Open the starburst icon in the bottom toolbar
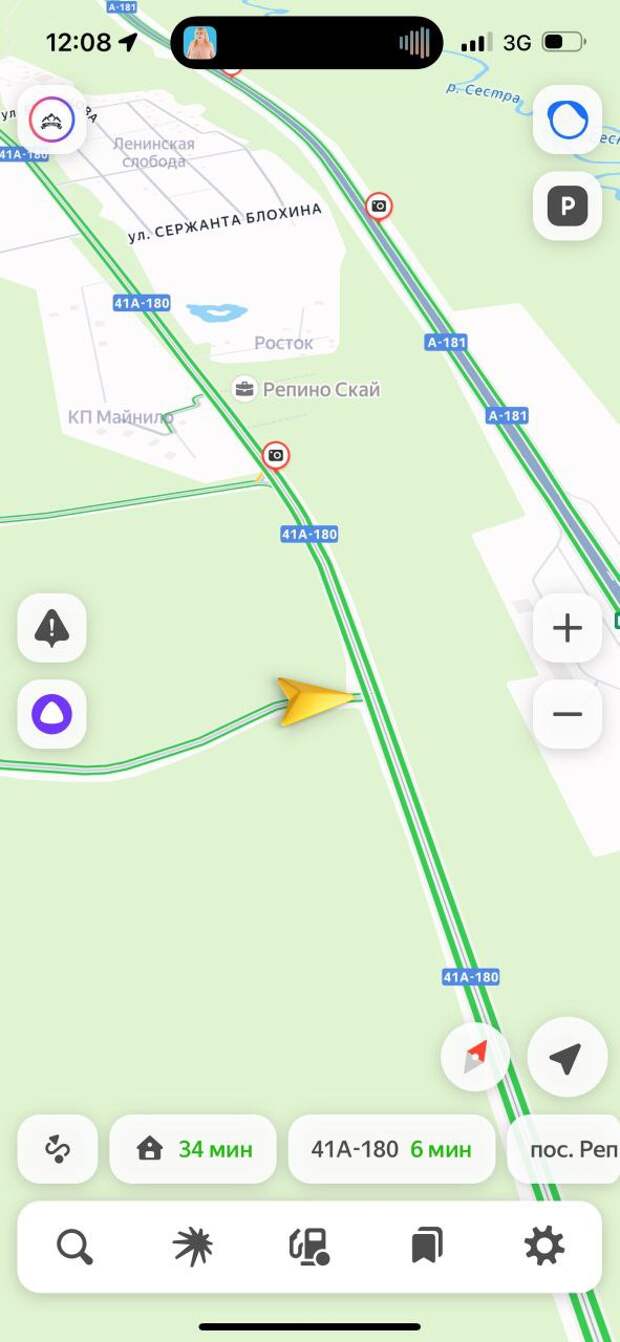 tap(192, 1247)
